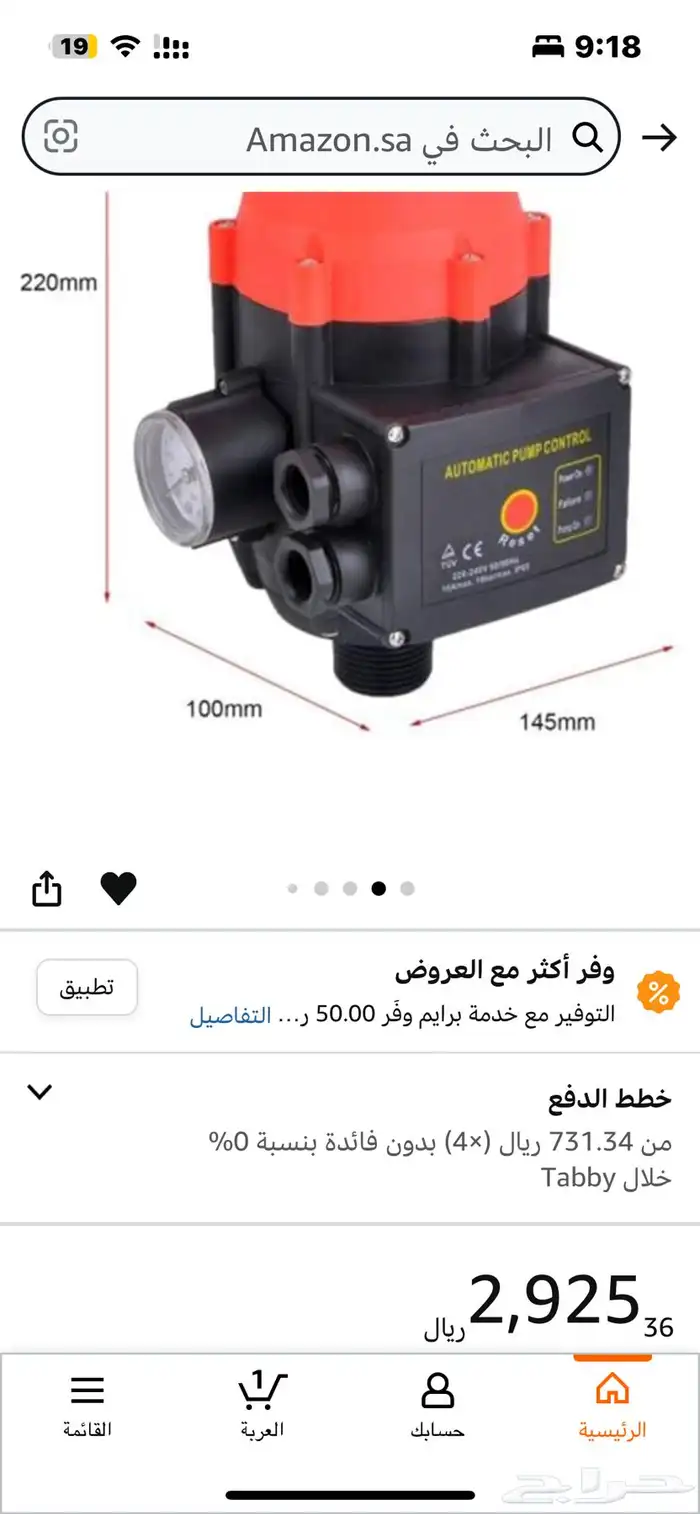Viewport: 700px width, 1514px height.
Task: Open the menu tab (القائمة)
Action: (88, 1404)
